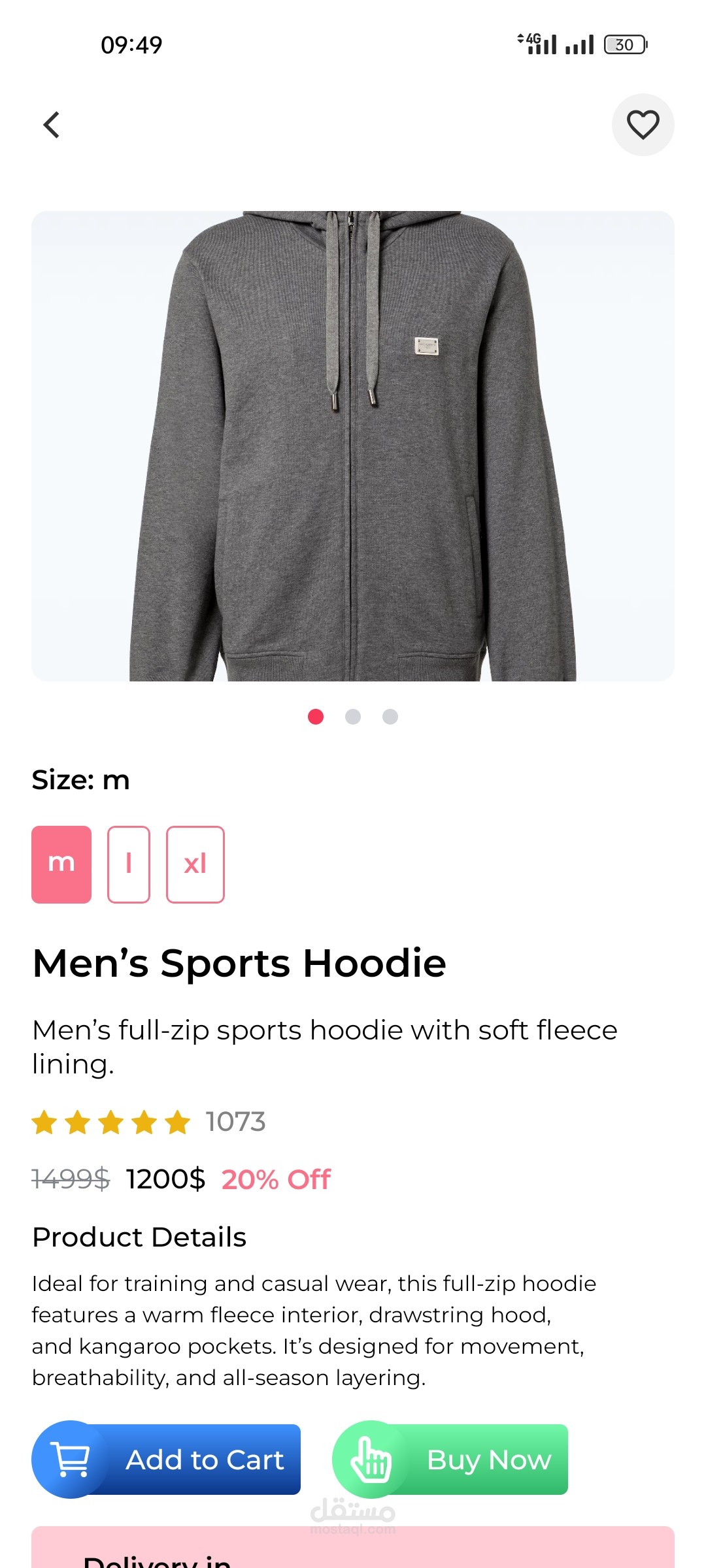Screen dimensions: 706x1568
Task: Open the hoodie product image
Action: click(353, 446)
